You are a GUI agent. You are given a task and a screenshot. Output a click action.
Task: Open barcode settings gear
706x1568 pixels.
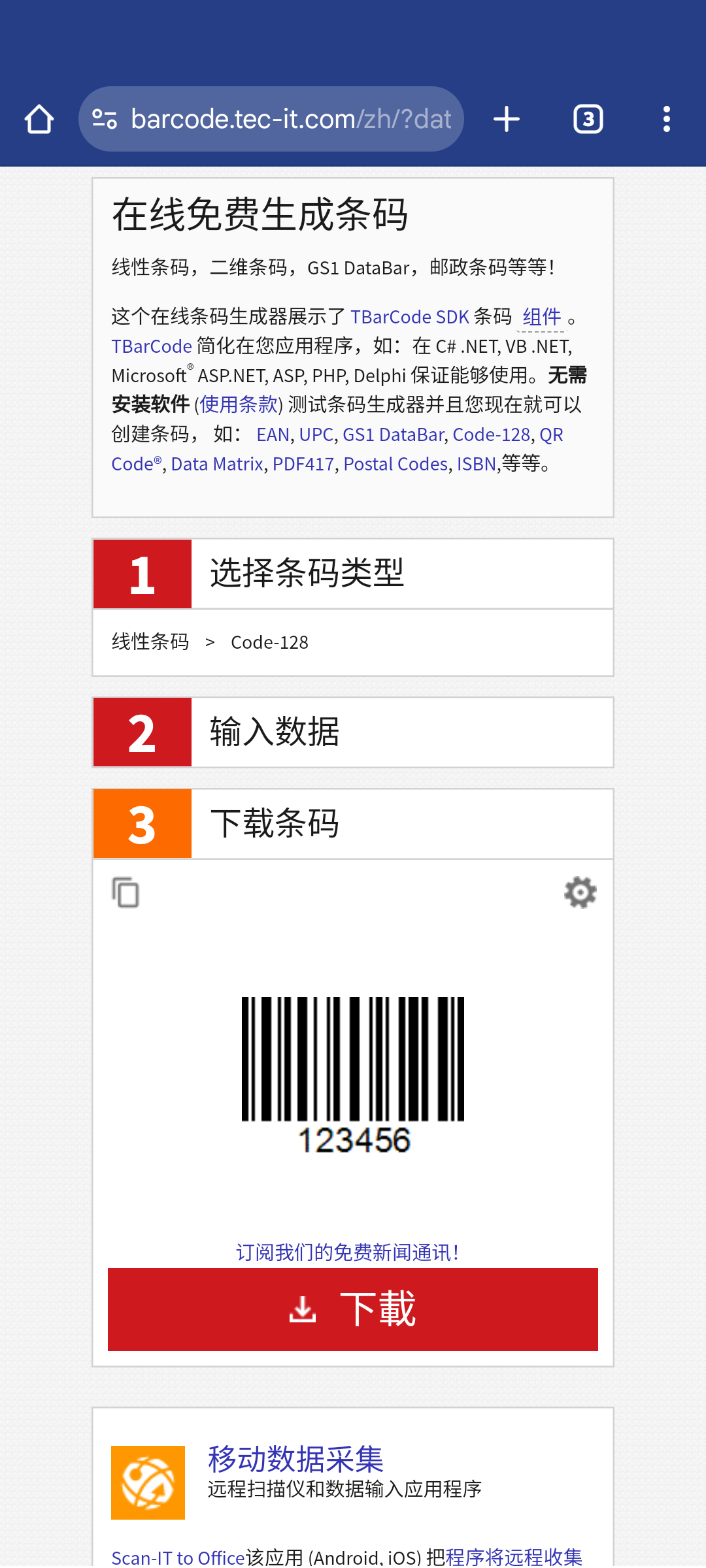click(580, 892)
